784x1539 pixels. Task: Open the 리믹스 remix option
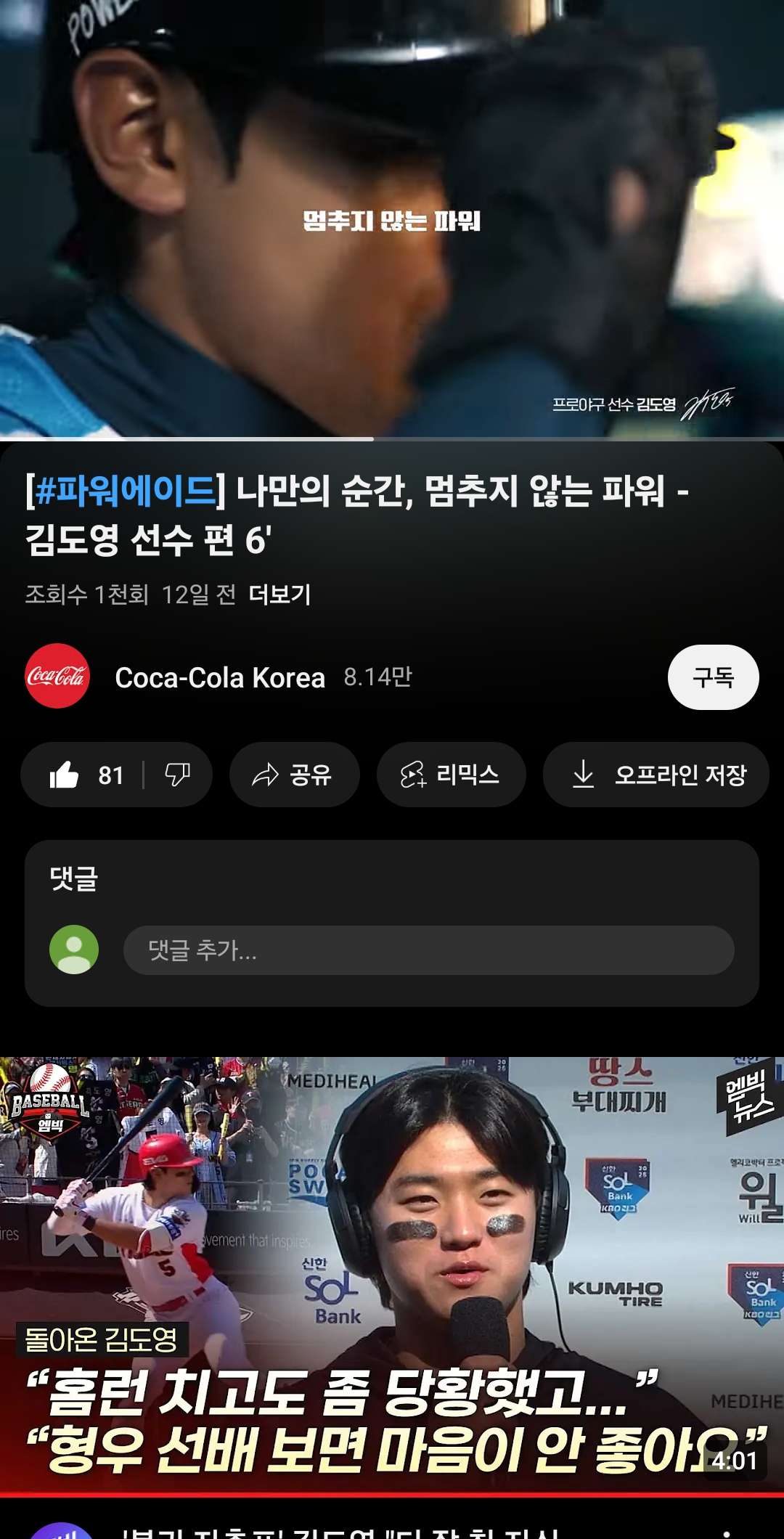[x=451, y=775]
